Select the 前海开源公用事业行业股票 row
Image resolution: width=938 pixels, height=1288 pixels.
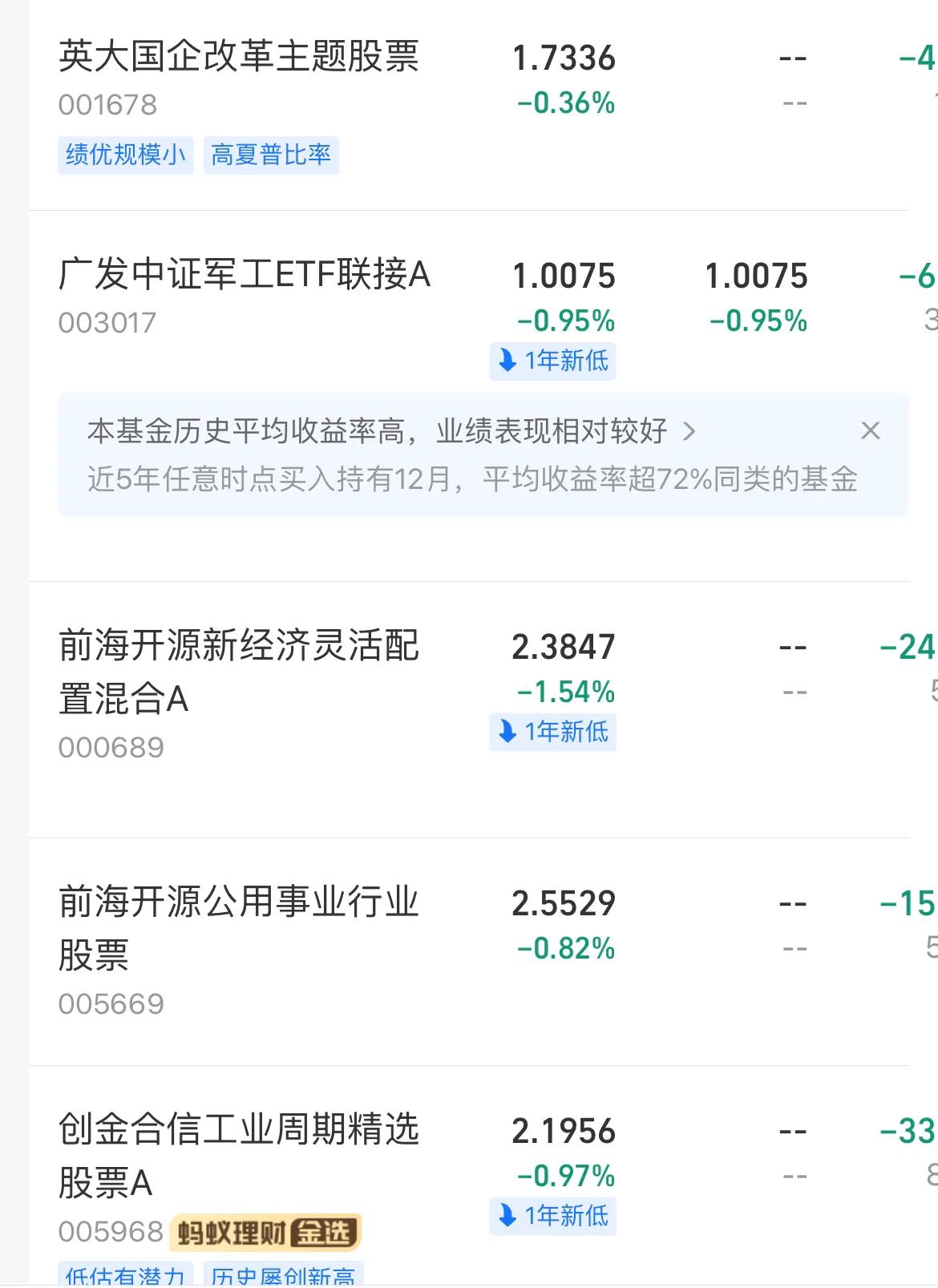(239, 926)
